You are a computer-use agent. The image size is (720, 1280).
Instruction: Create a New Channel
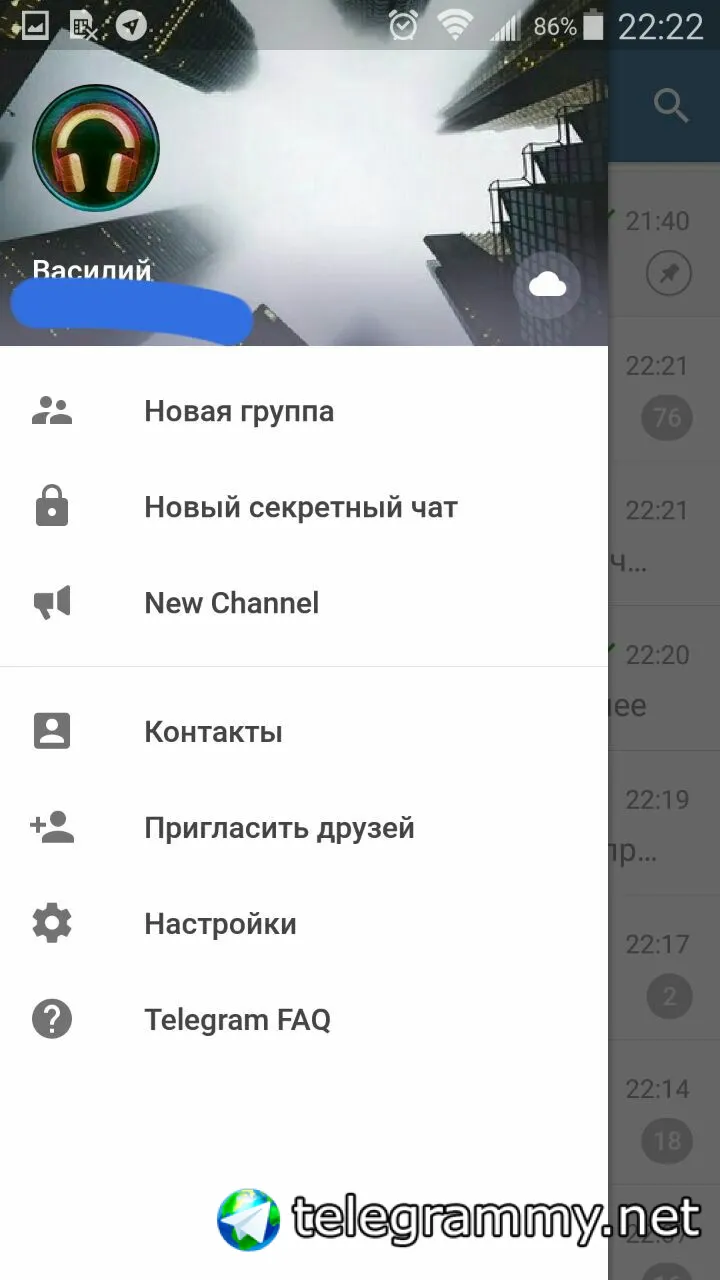point(231,603)
